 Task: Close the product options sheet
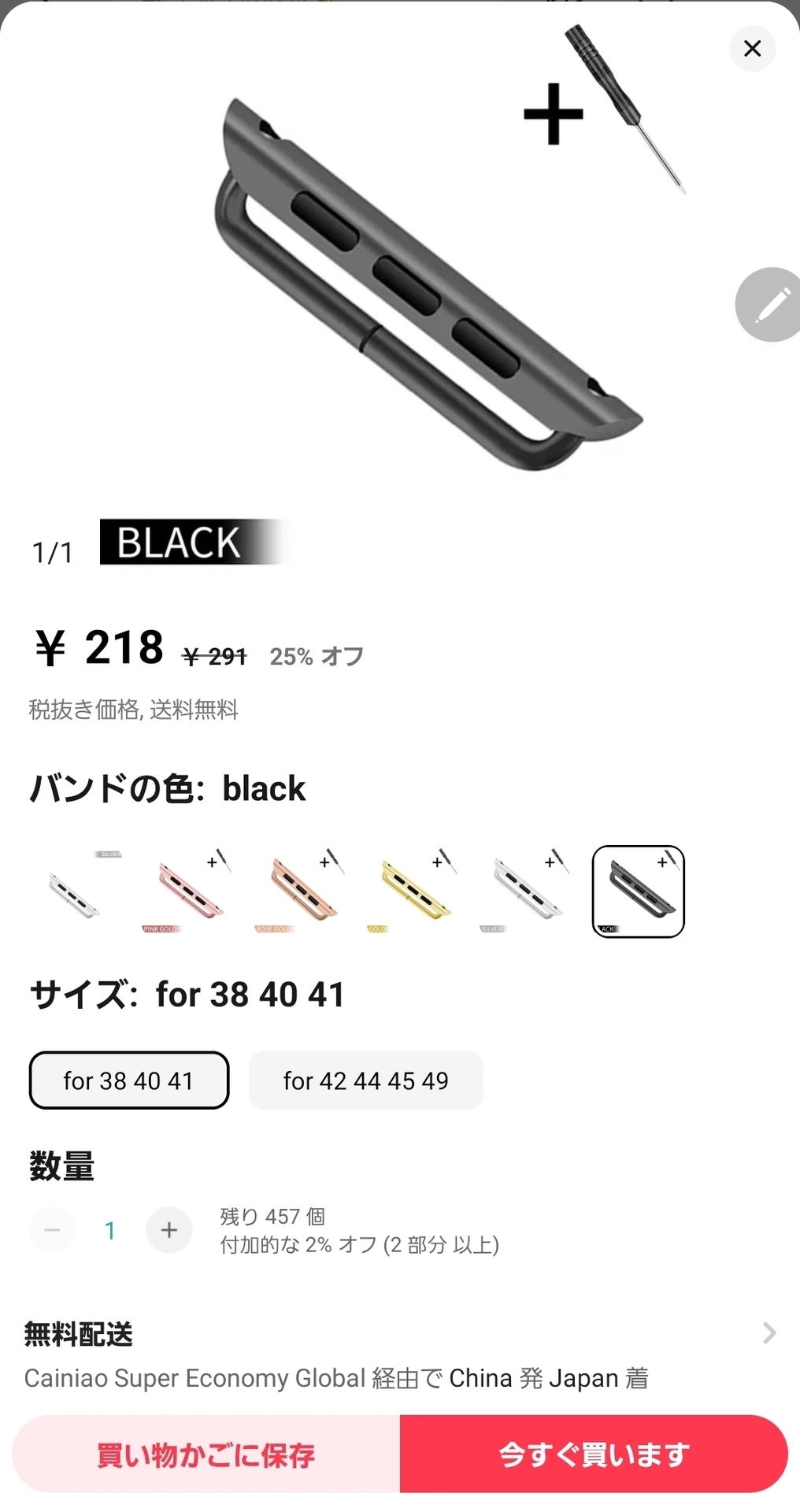[752, 49]
